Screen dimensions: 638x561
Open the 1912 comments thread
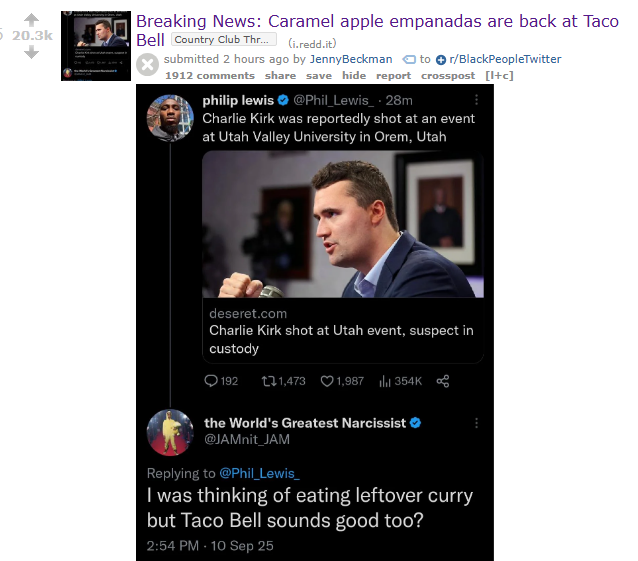coord(210,75)
